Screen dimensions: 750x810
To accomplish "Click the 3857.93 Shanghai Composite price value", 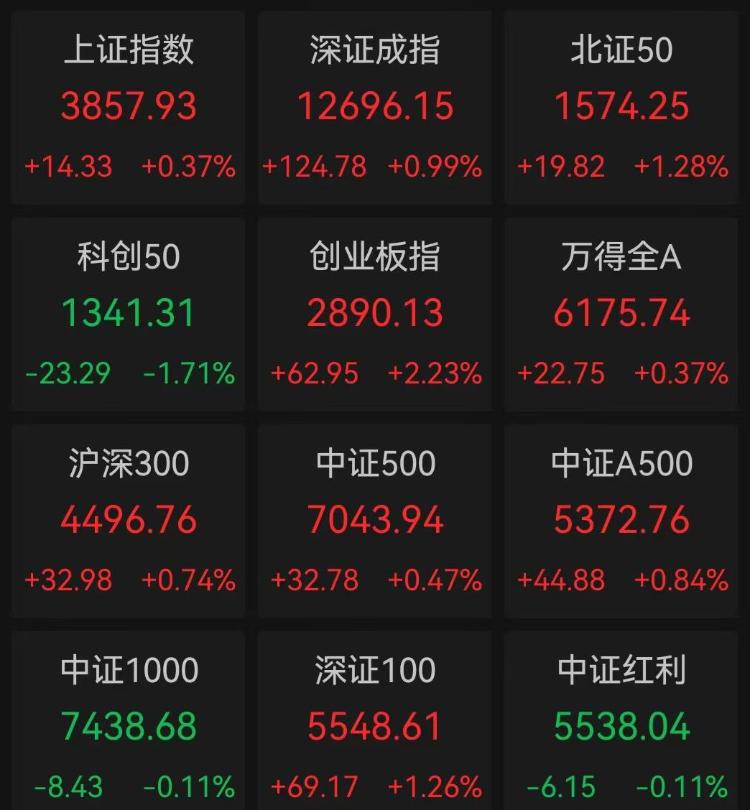I will click(127, 104).
